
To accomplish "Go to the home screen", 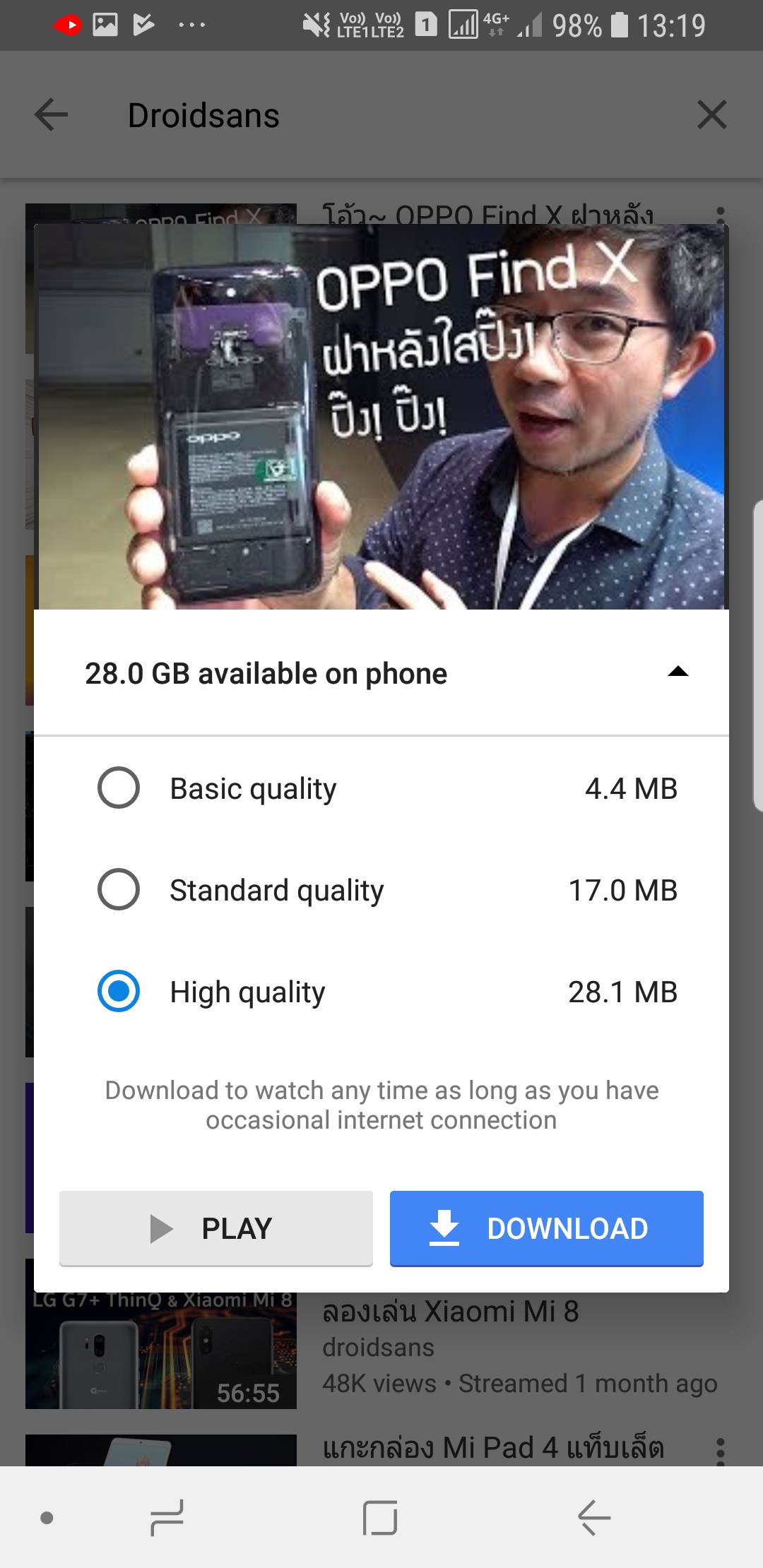I will pyautogui.click(x=380, y=1517).
